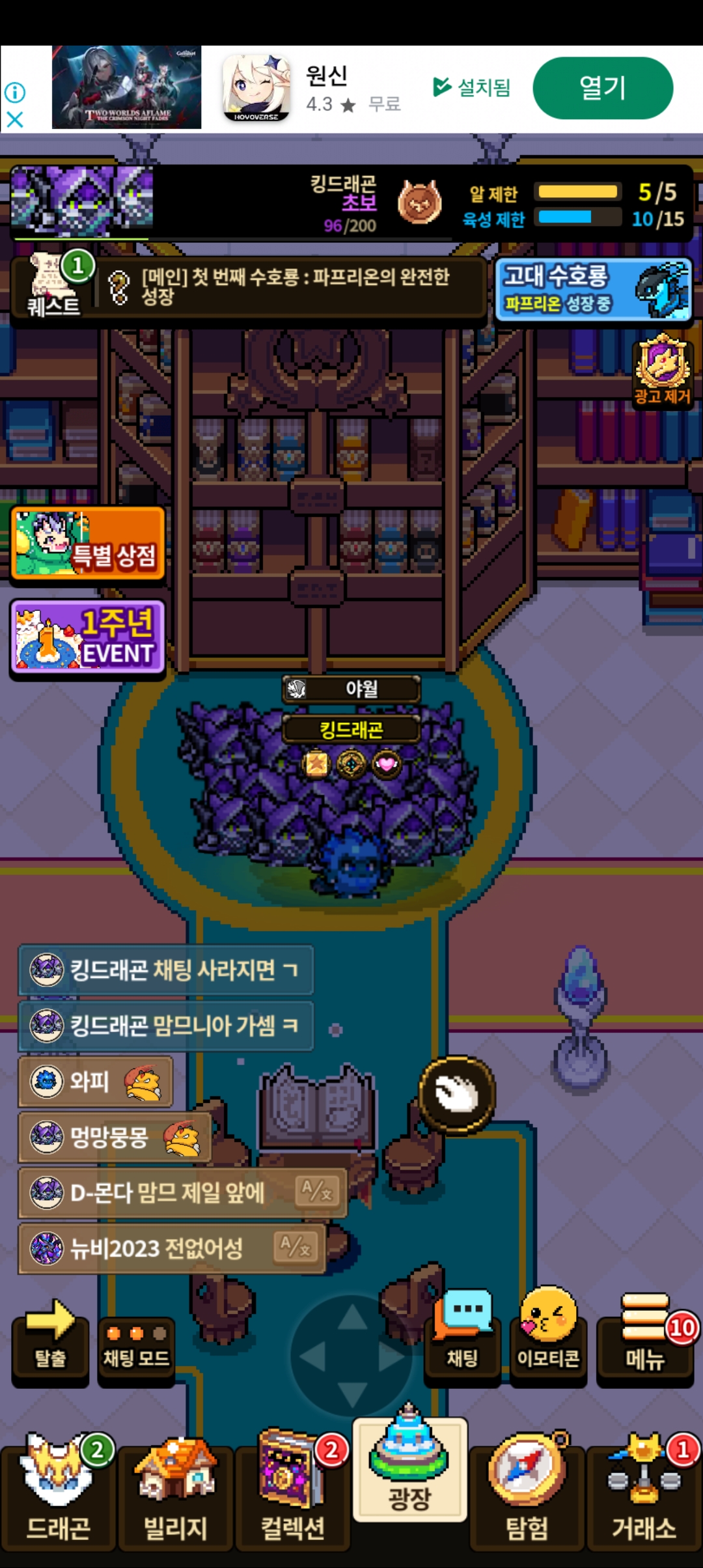Open the 특별 상점 special shop
Viewport: 703px width, 1568px height.
(88, 544)
